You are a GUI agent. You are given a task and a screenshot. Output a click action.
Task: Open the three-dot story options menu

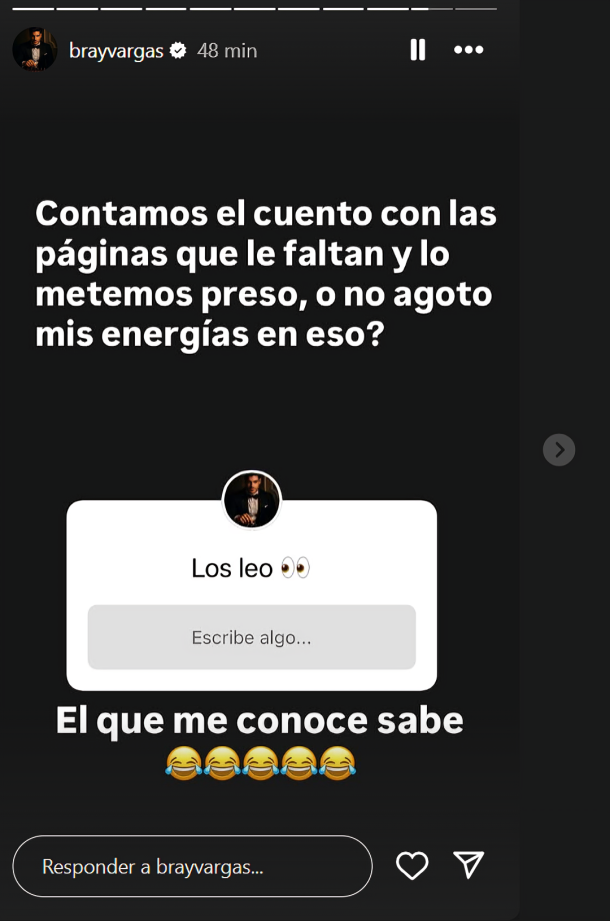(x=468, y=50)
